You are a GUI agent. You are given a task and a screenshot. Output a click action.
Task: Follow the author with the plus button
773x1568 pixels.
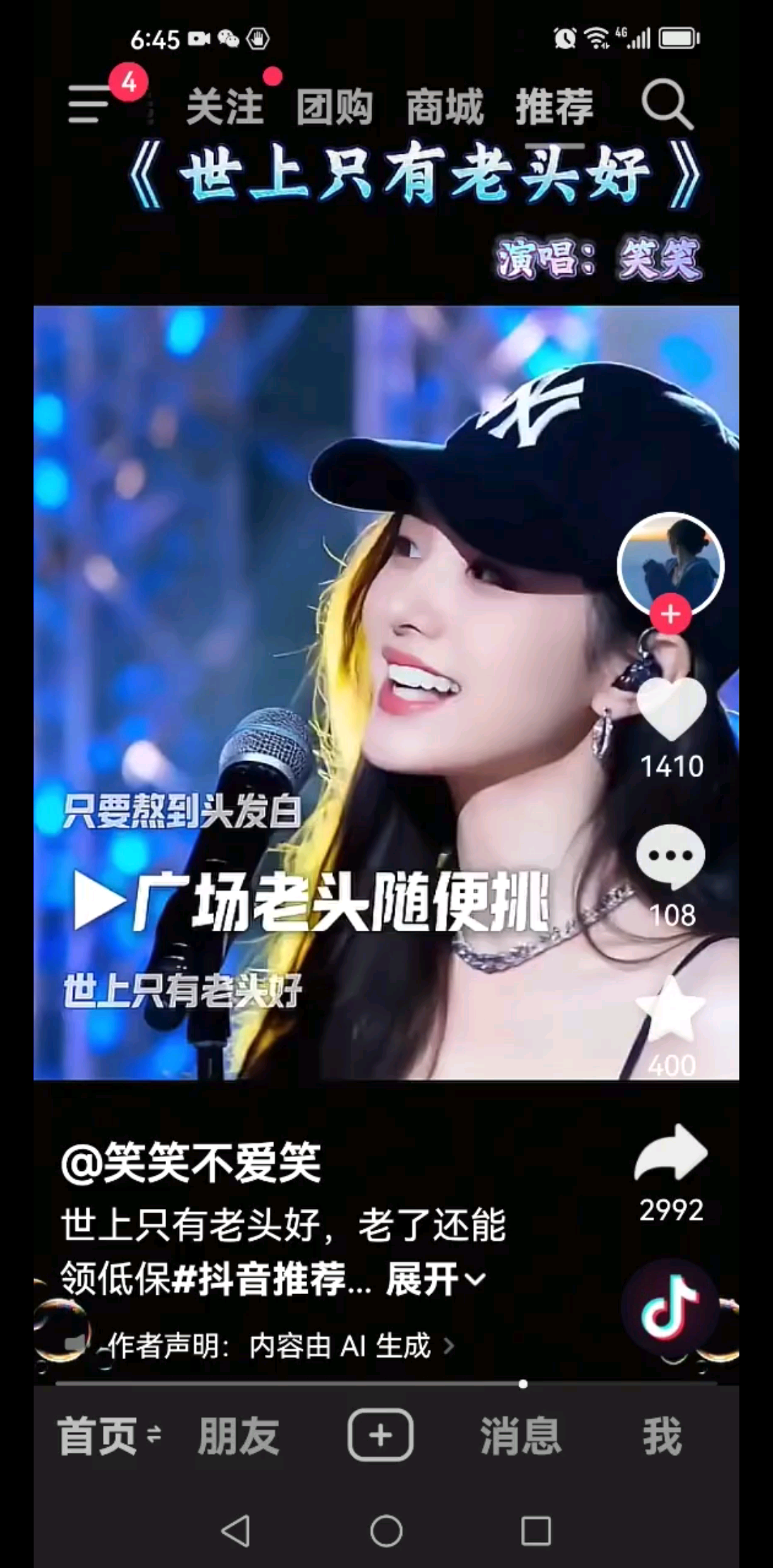[671, 614]
